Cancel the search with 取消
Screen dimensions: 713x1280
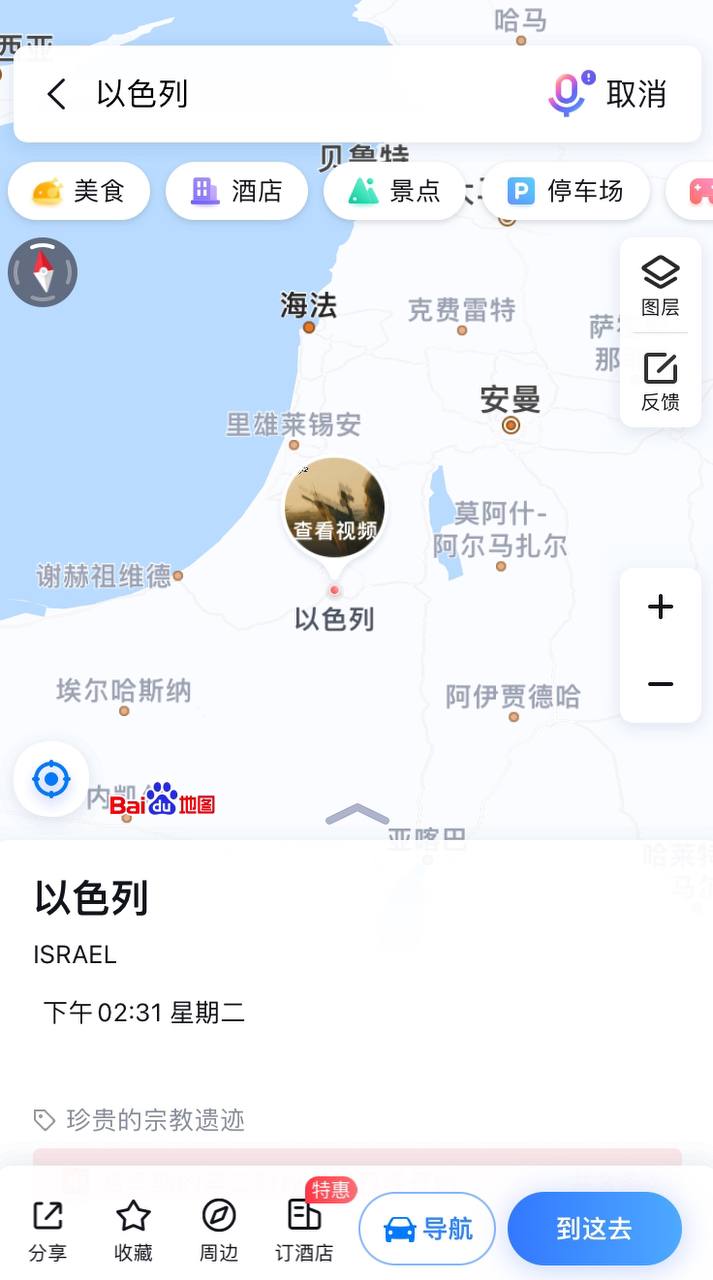[x=636, y=94]
